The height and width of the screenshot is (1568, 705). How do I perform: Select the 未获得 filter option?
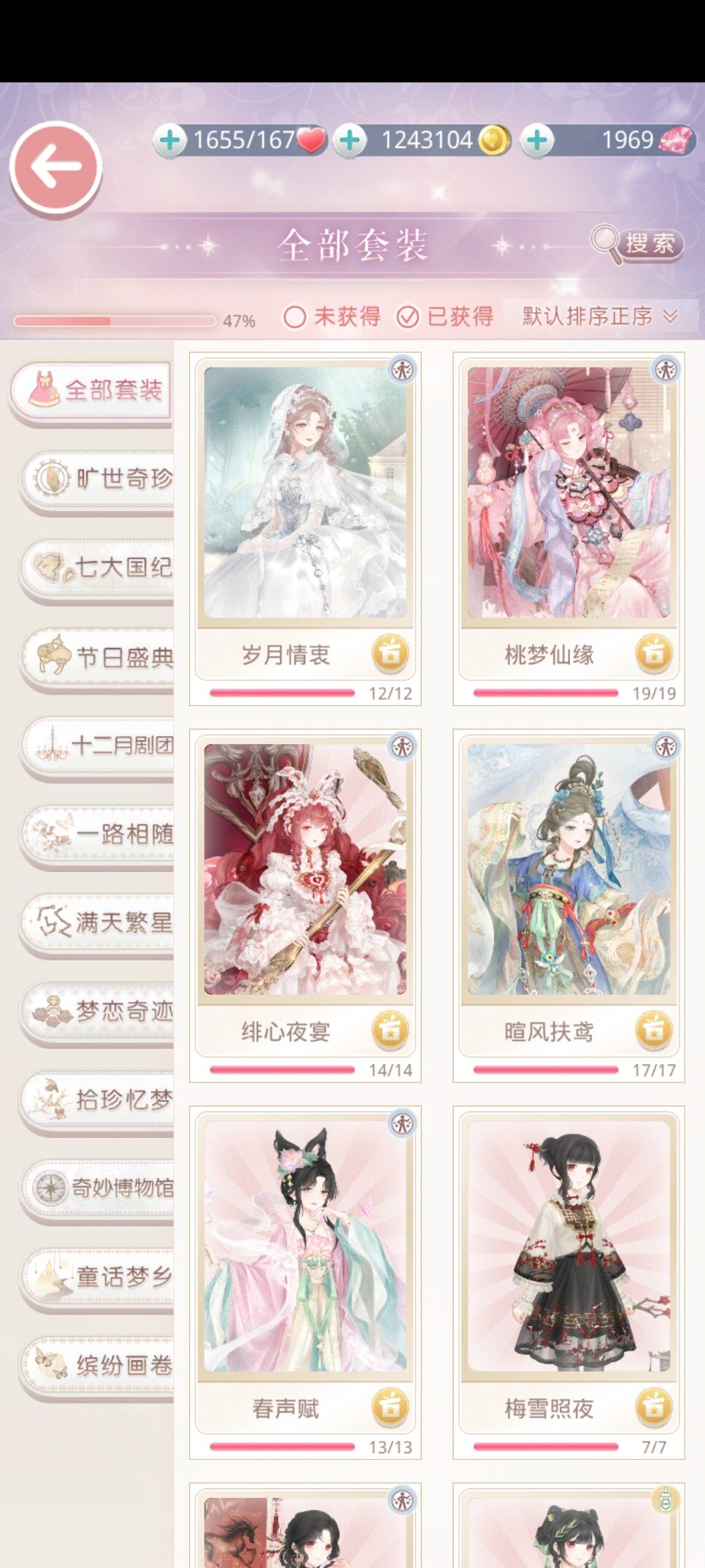click(332, 316)
